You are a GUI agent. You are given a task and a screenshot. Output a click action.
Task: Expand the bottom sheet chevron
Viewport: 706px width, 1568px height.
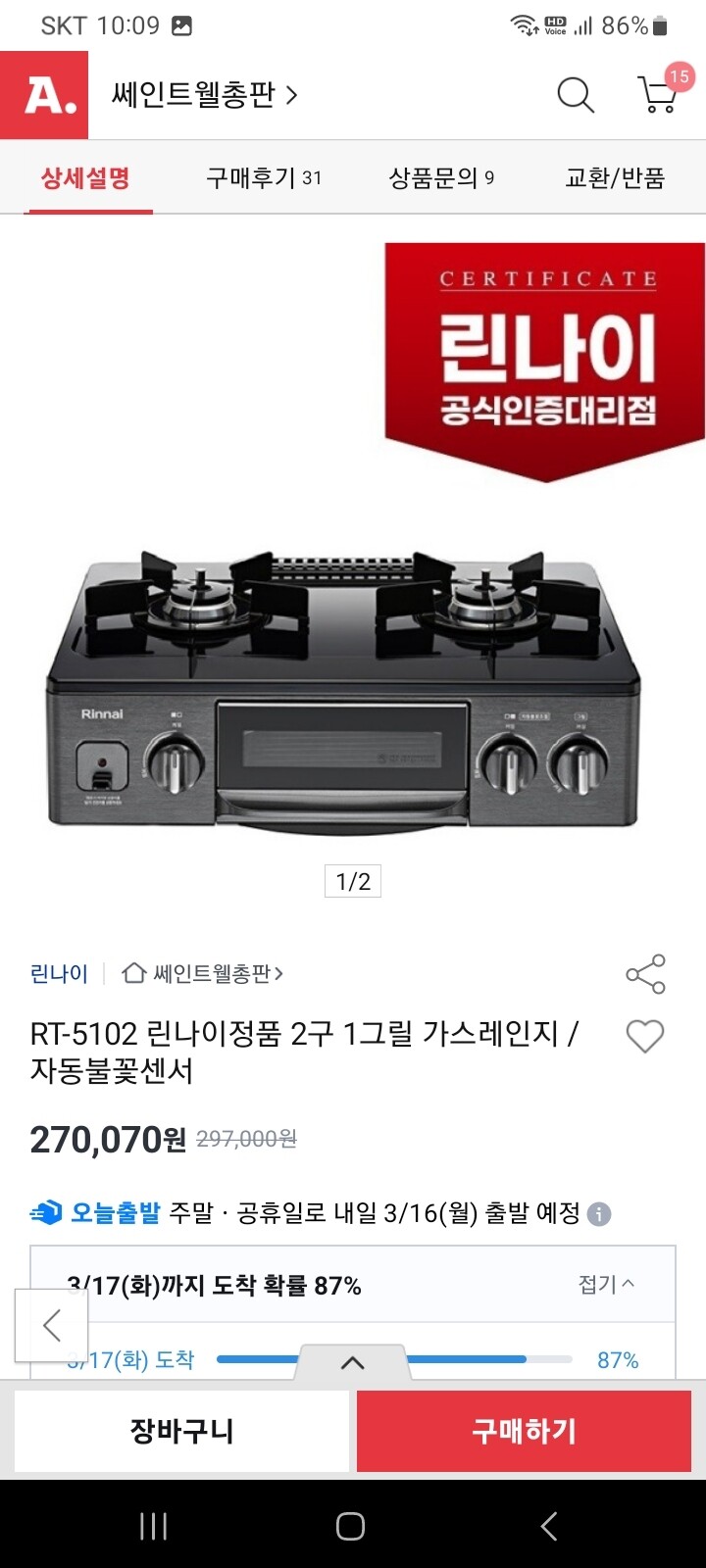coord(351,1362)
